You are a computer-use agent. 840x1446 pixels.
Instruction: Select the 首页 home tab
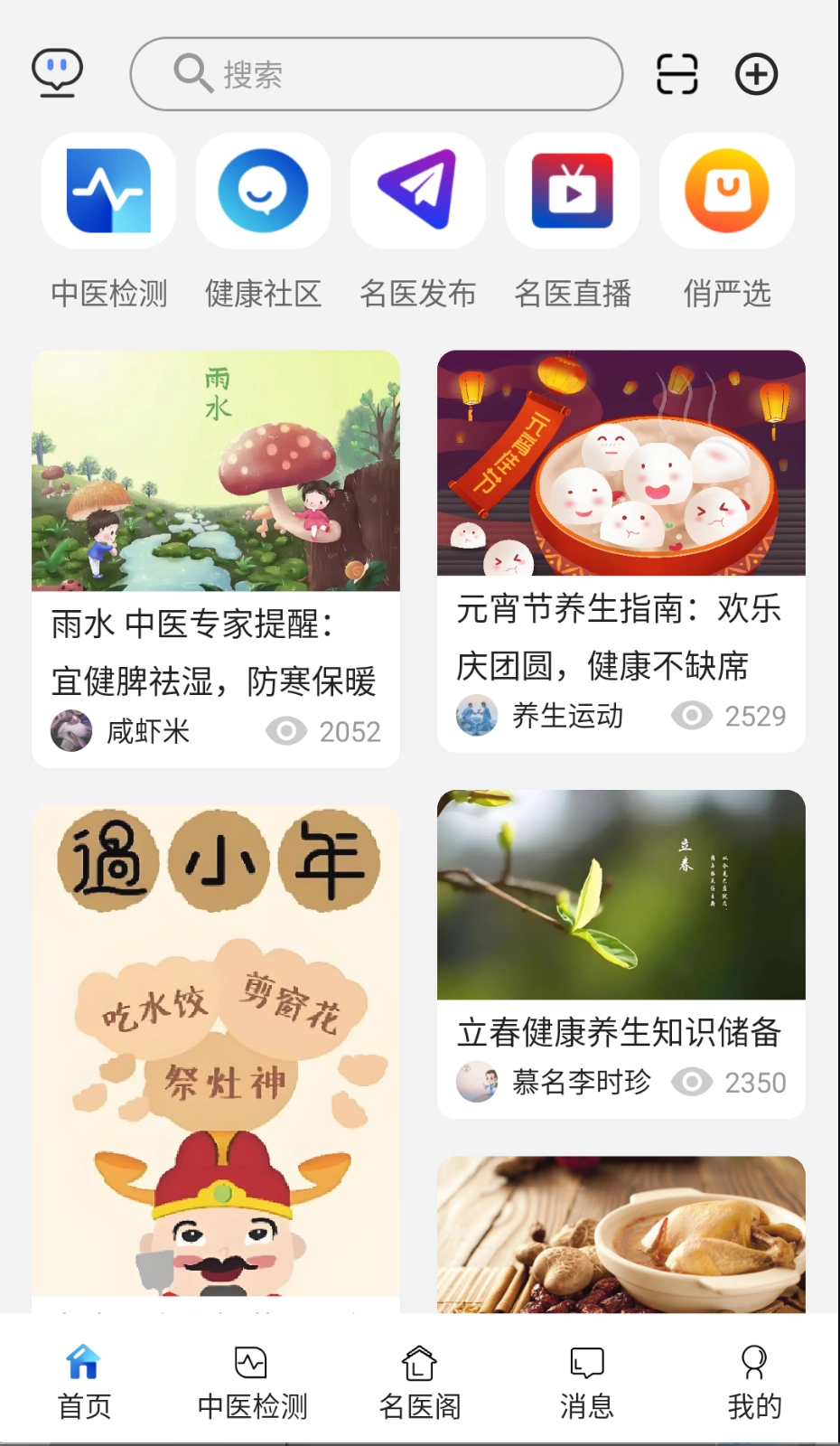coord(84,1381)
